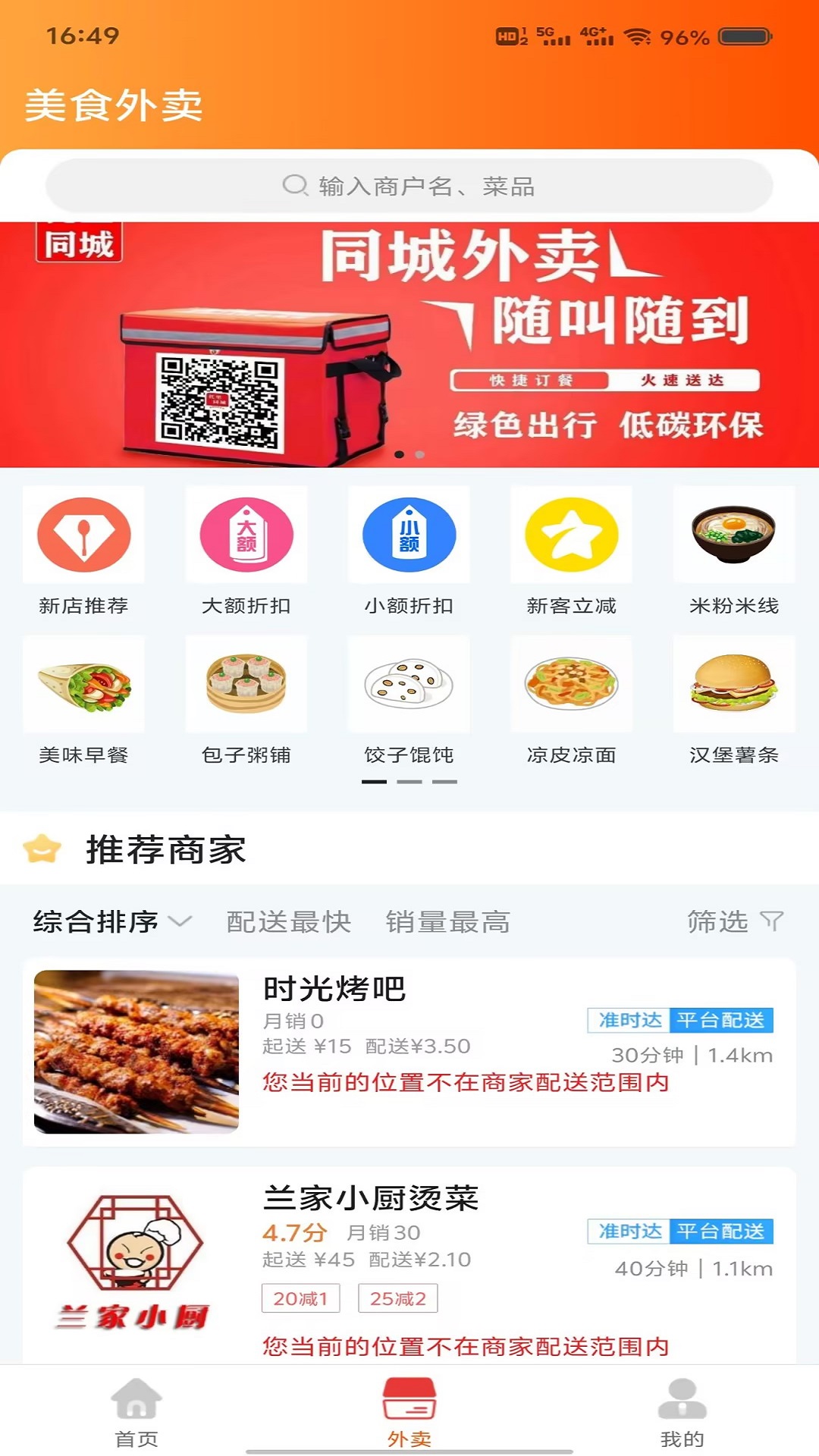
Task: Tap the 小额折扣 category icon
Action: pos(408,535)
